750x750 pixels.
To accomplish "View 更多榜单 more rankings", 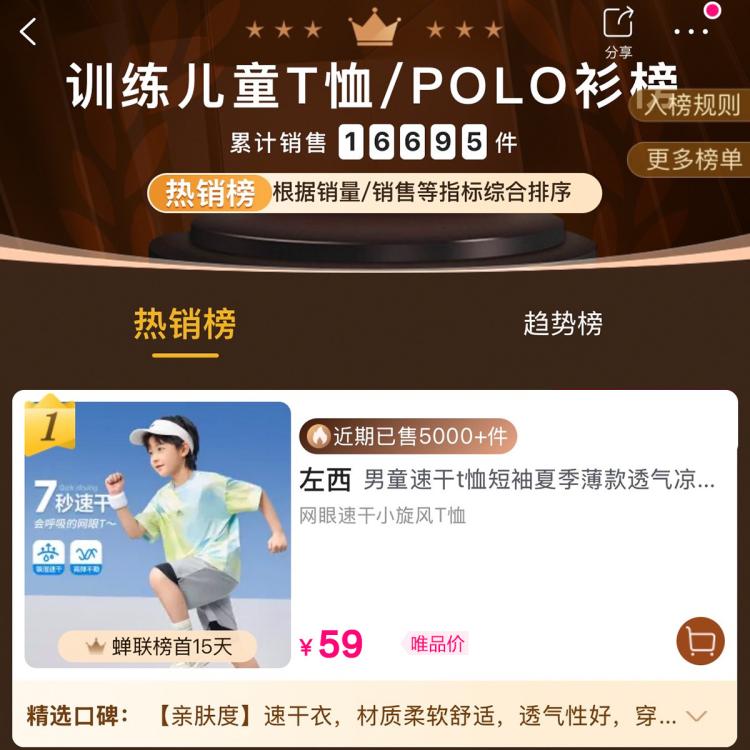I will pyautogui.click(x=692, y=159).
